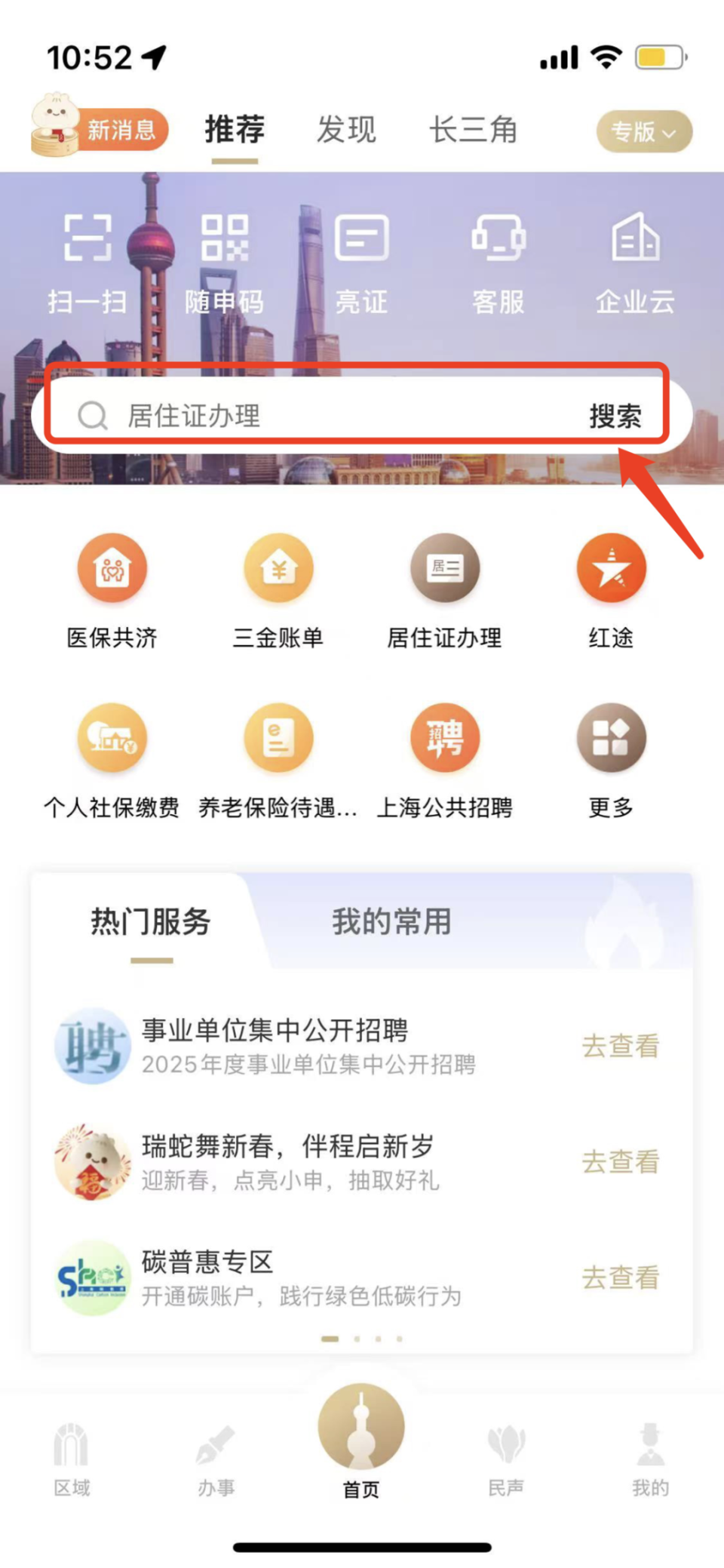Click the search input field
The image size is (724, 1568).
[302, 416]
